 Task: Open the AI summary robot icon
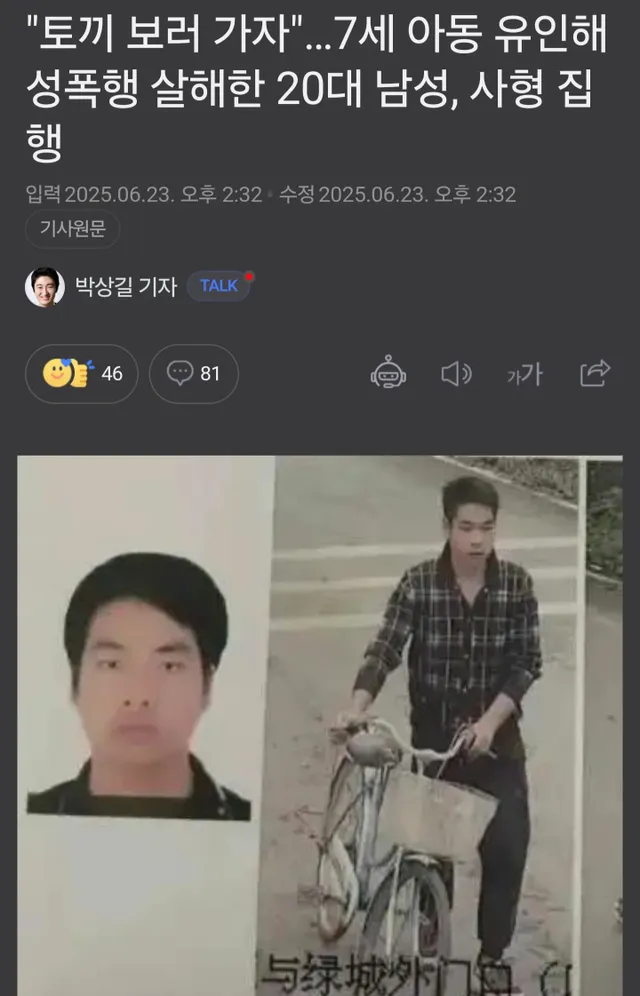(388, 374)
